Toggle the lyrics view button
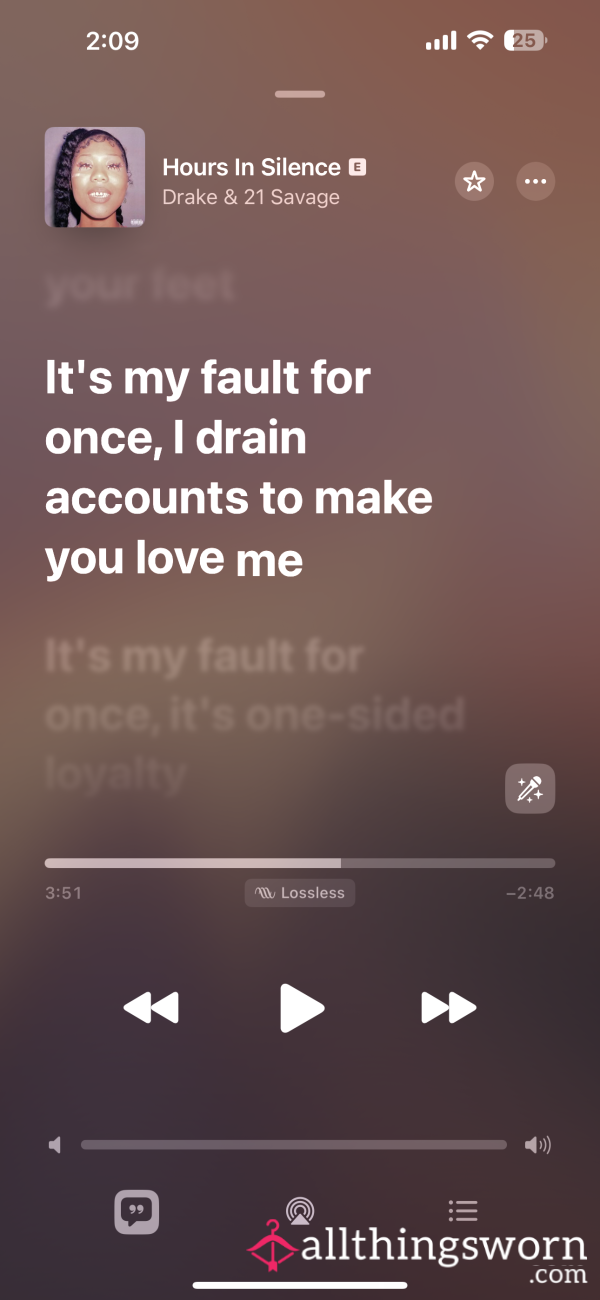This screenshot has height=1300, width=600. (137, 1212)
